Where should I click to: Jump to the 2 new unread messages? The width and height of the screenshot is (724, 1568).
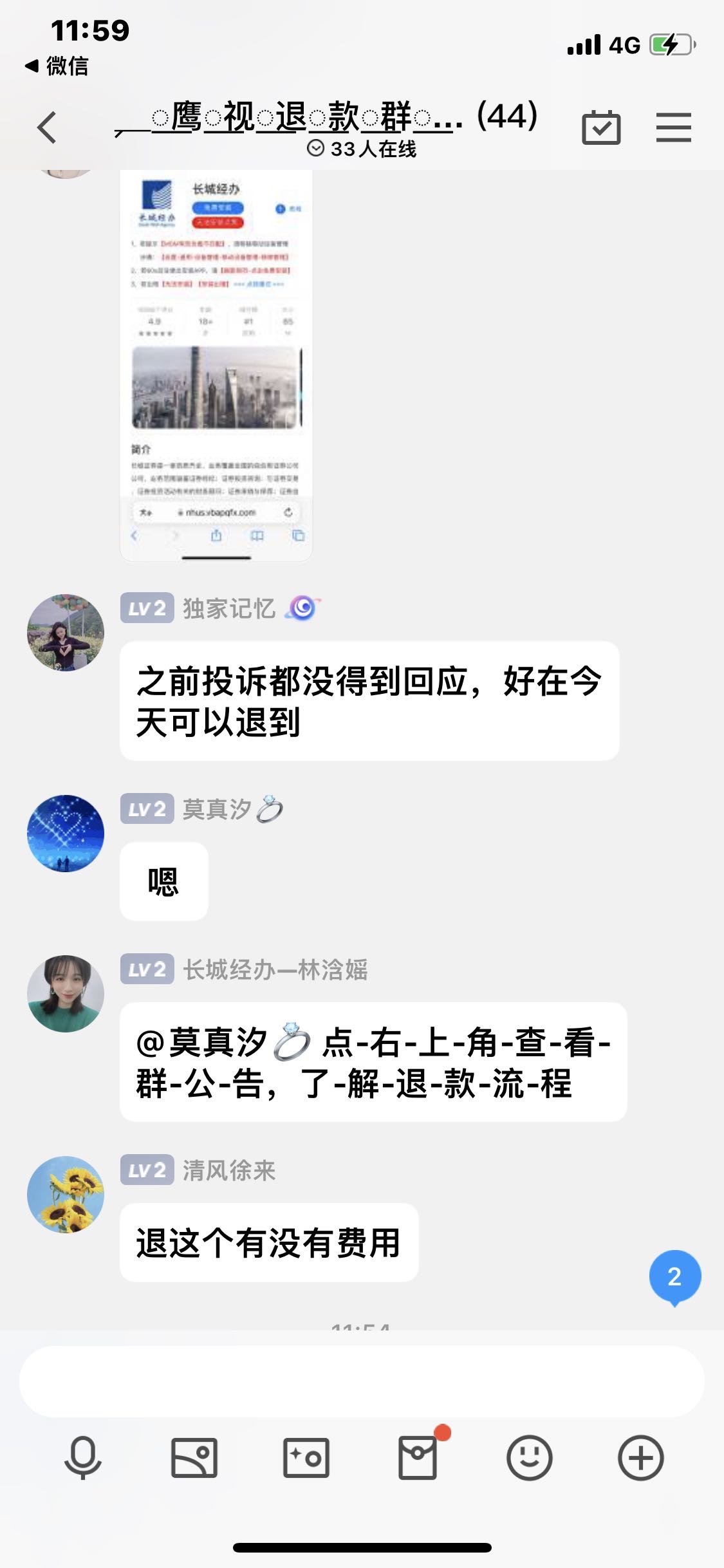674,1276
